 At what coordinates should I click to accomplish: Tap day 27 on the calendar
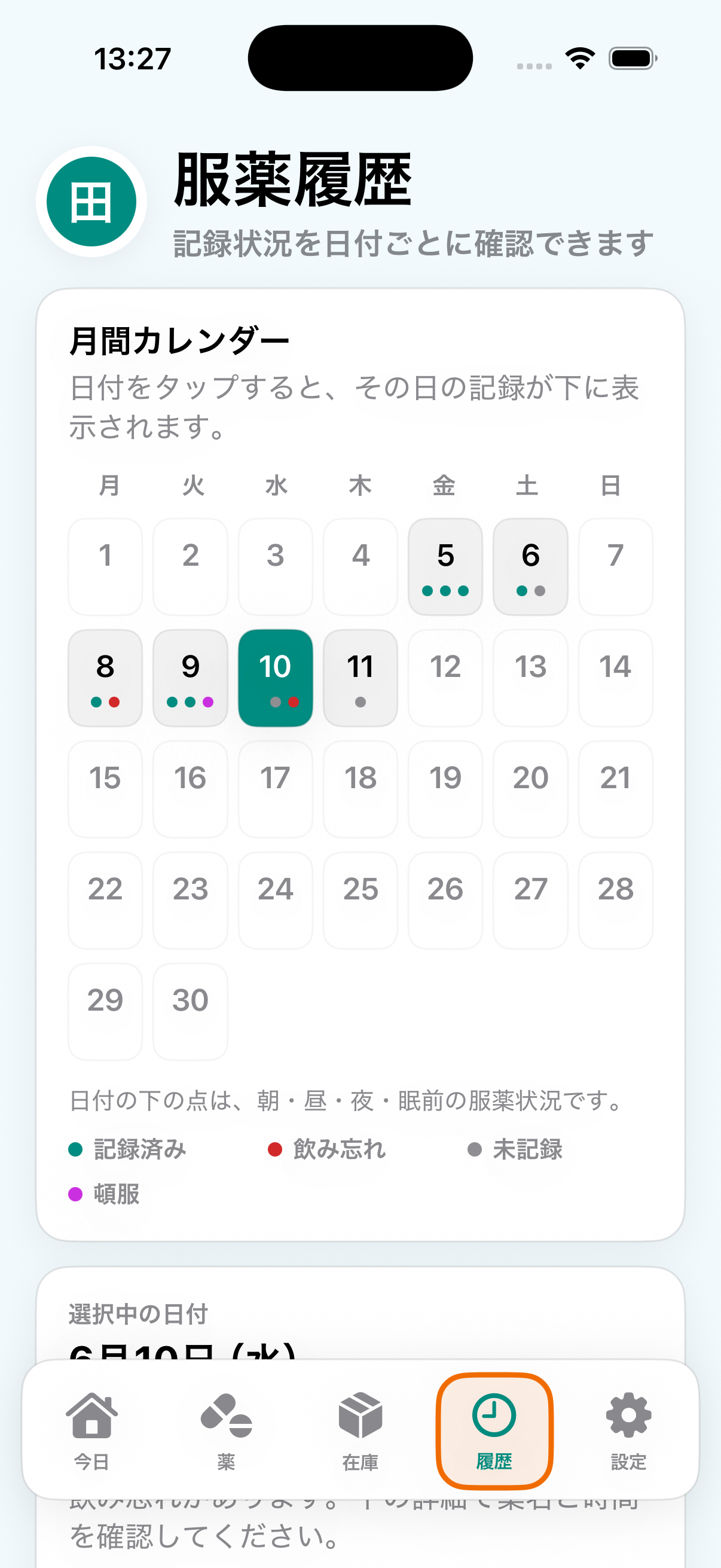(x=530, y=901)
